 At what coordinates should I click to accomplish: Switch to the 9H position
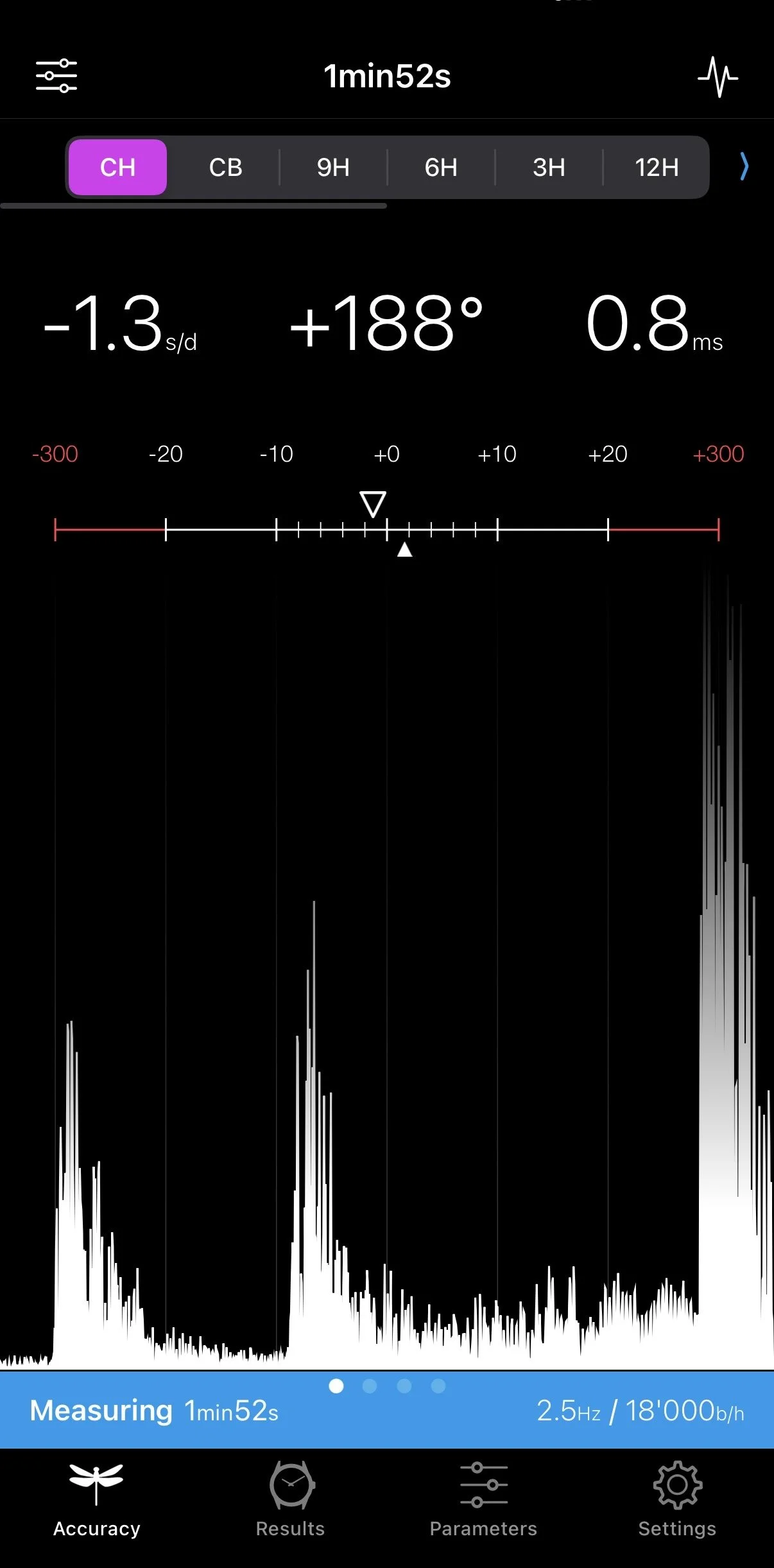click(x=333, y=168)
